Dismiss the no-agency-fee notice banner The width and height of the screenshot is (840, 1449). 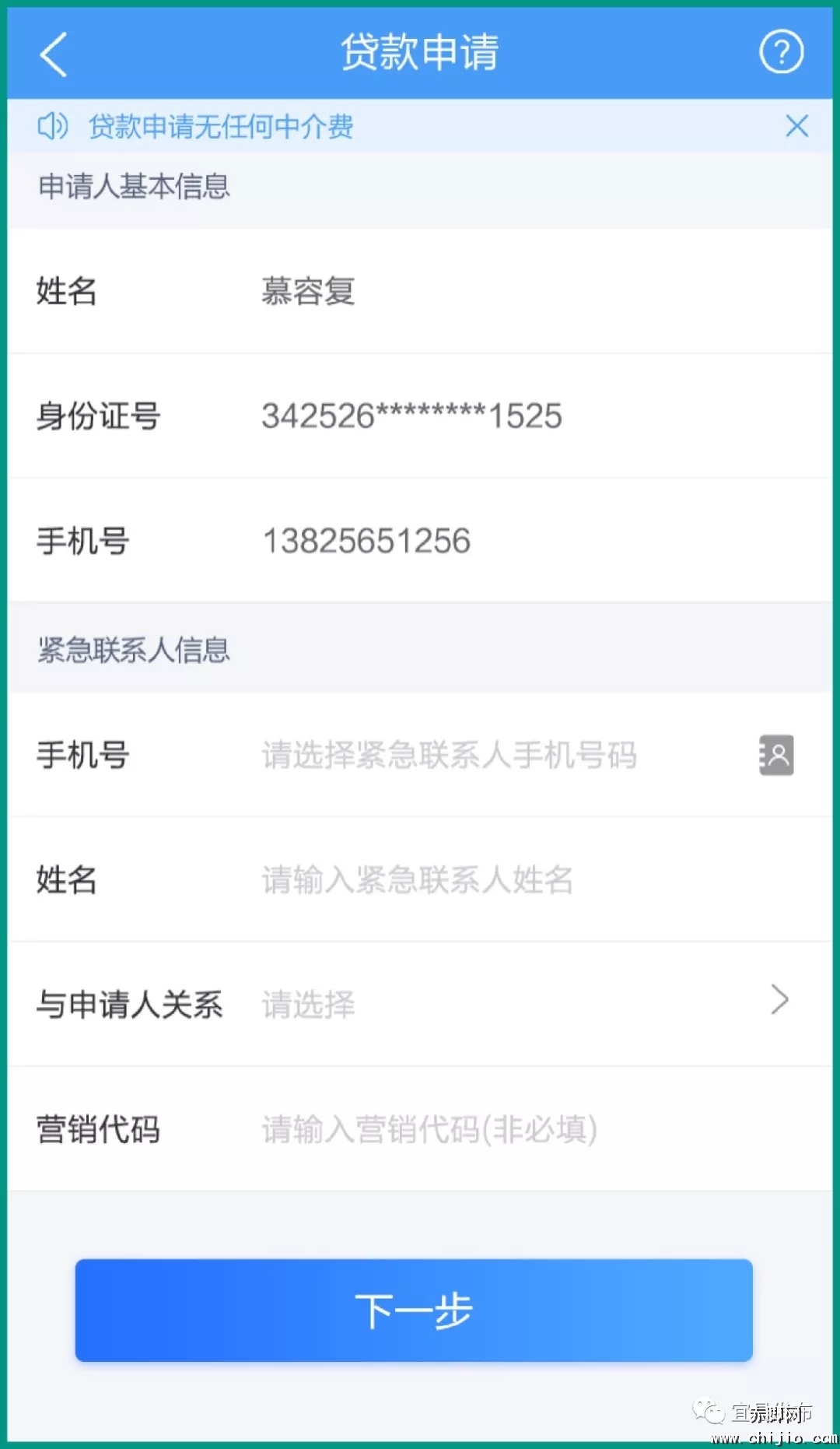pyautogui.click(x=796, y=126)
